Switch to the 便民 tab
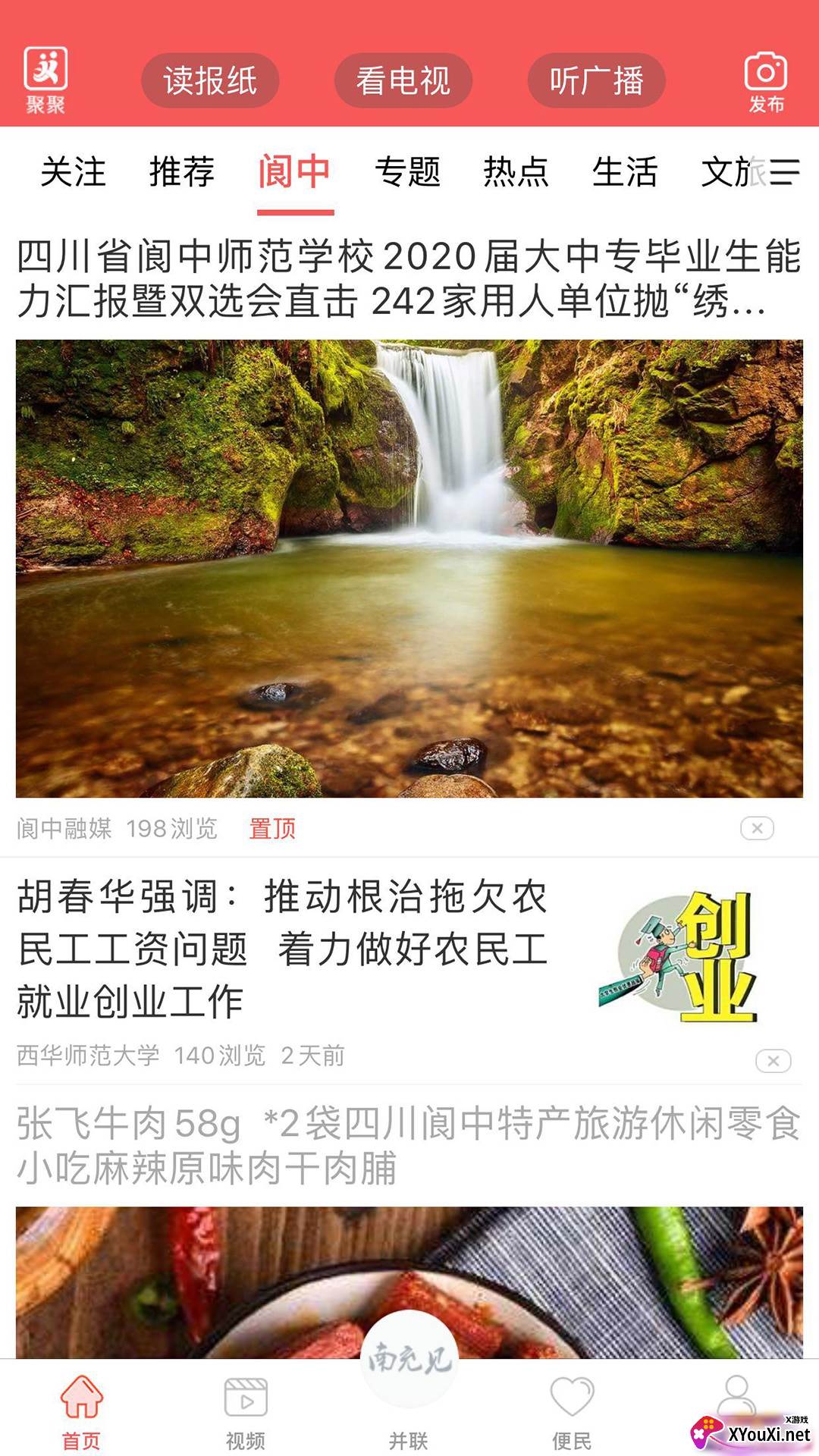Image resolution: width=819 pixels, height=1456 pixels. click(572, 1413)
